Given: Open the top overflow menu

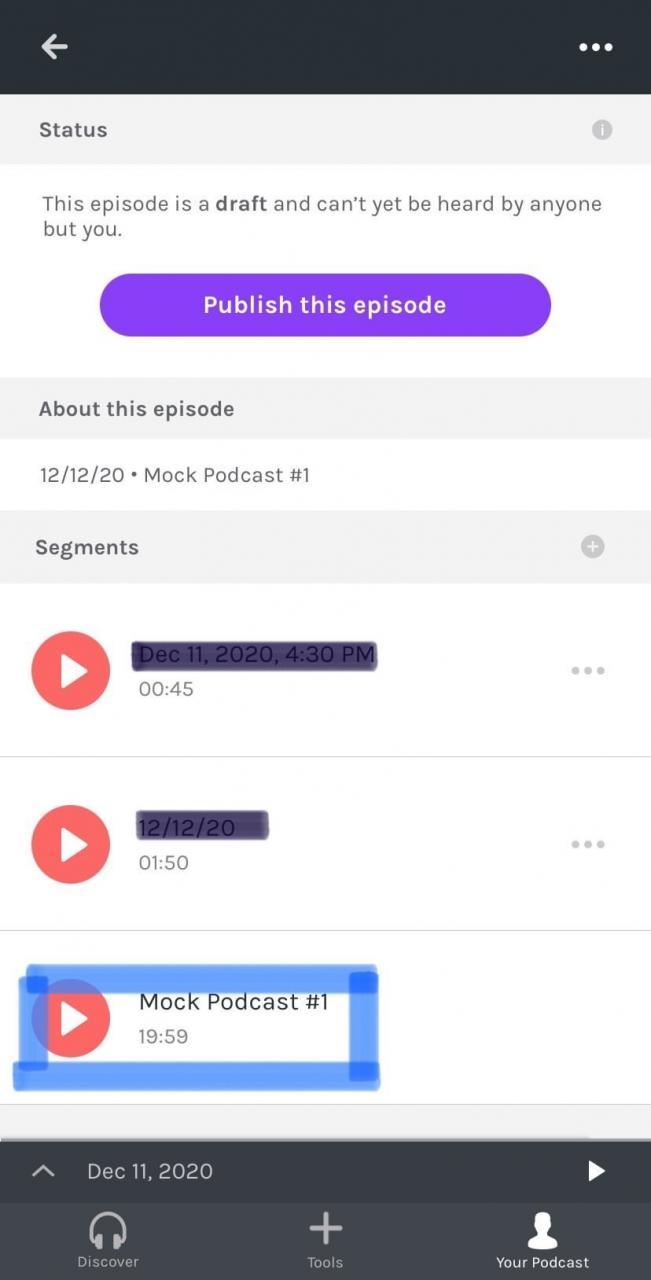Looking at the screenshot, I should click(x=595, y=47).
